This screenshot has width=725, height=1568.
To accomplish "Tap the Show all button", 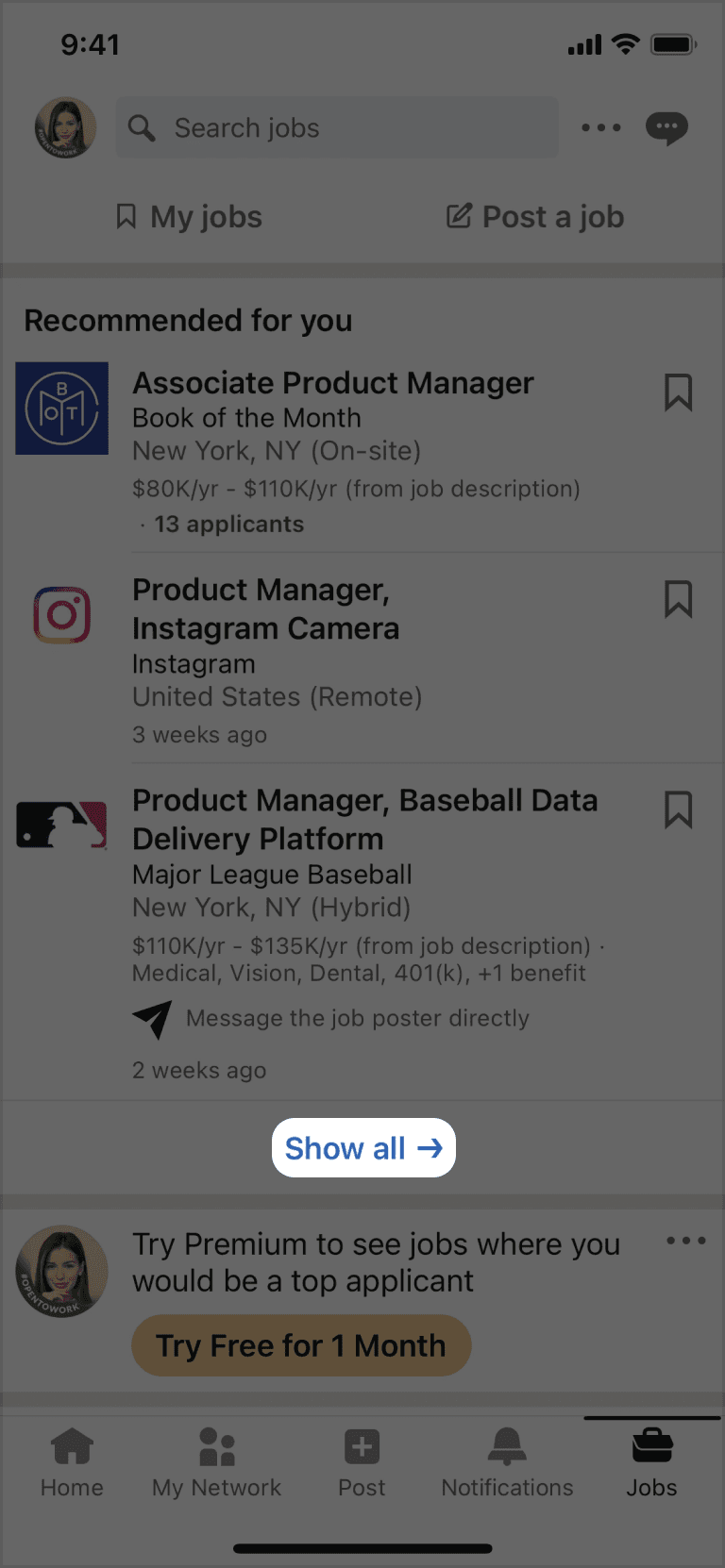I will [363, 1147].
